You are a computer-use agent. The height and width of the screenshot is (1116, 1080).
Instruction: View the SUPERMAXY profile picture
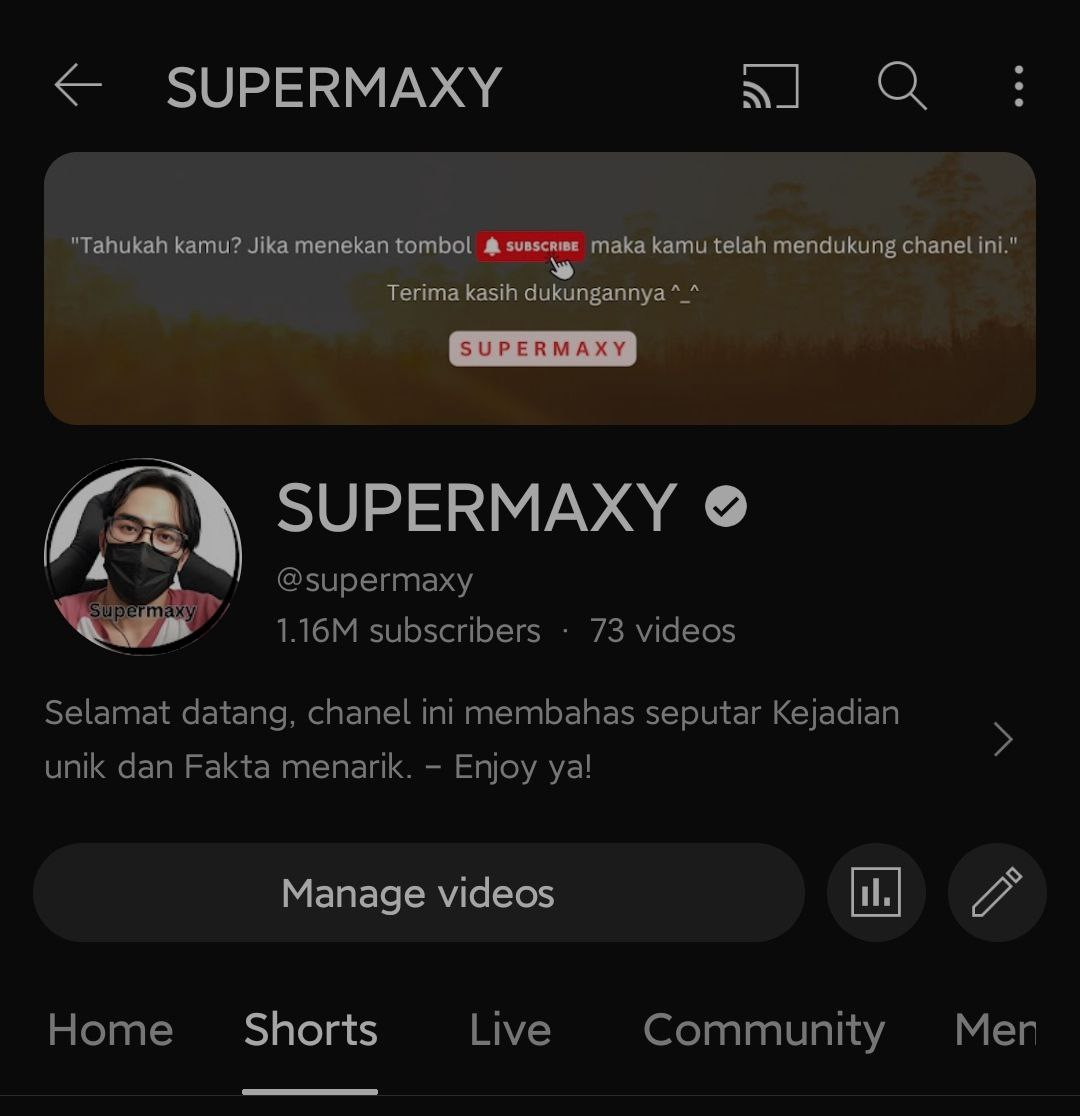click(142, 556)
